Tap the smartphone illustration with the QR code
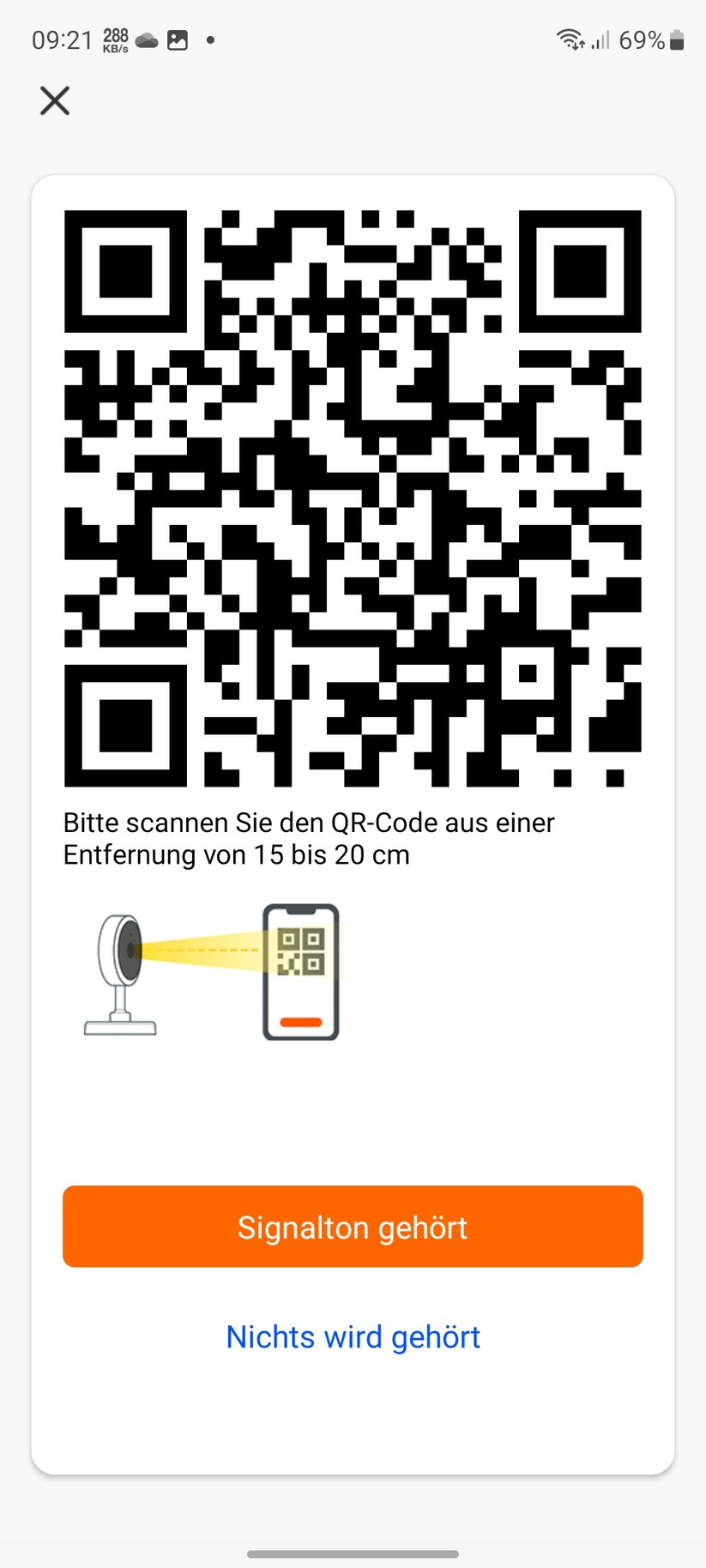 [300, 972]
